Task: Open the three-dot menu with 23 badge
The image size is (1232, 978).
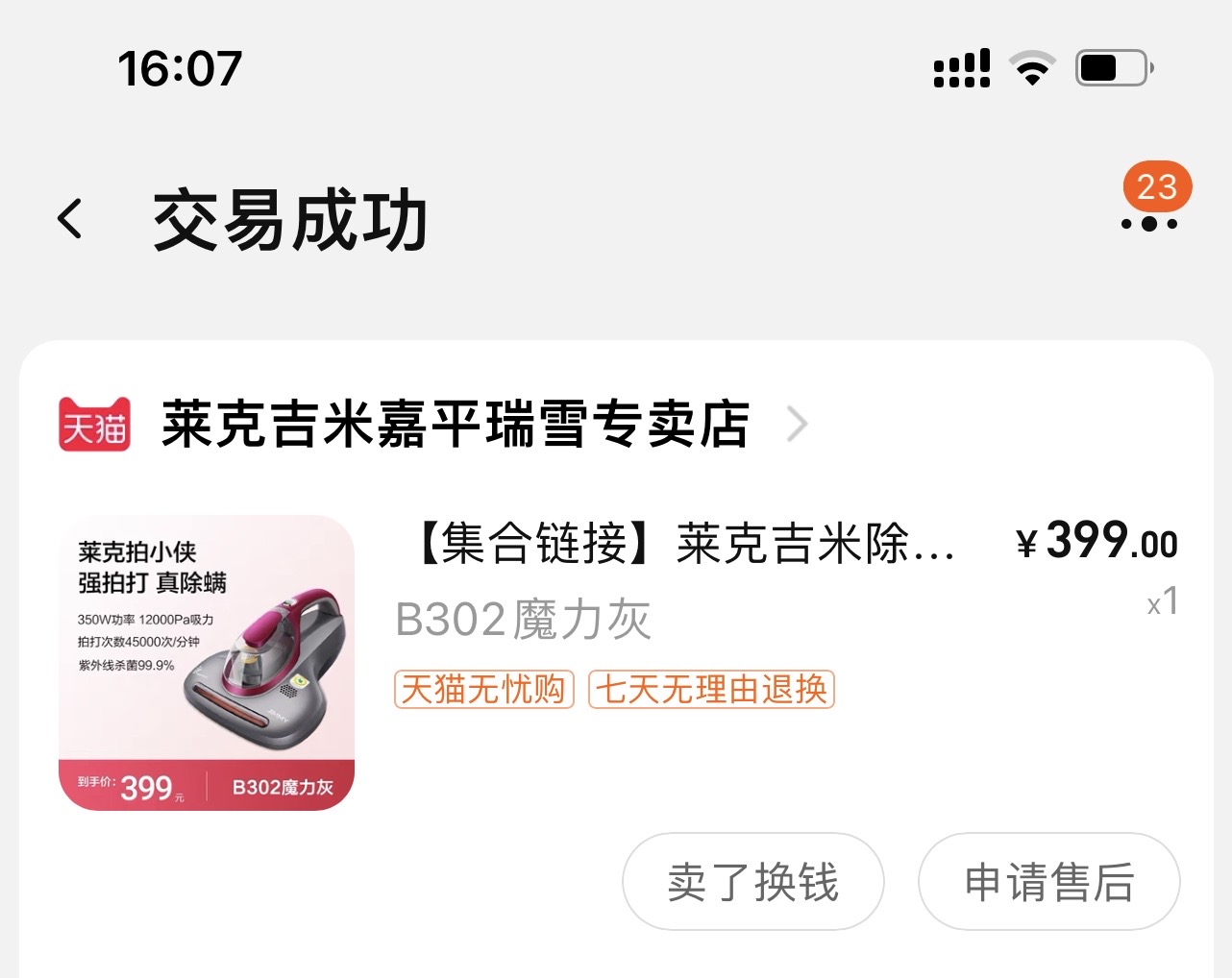Action: click(1149, 223)
